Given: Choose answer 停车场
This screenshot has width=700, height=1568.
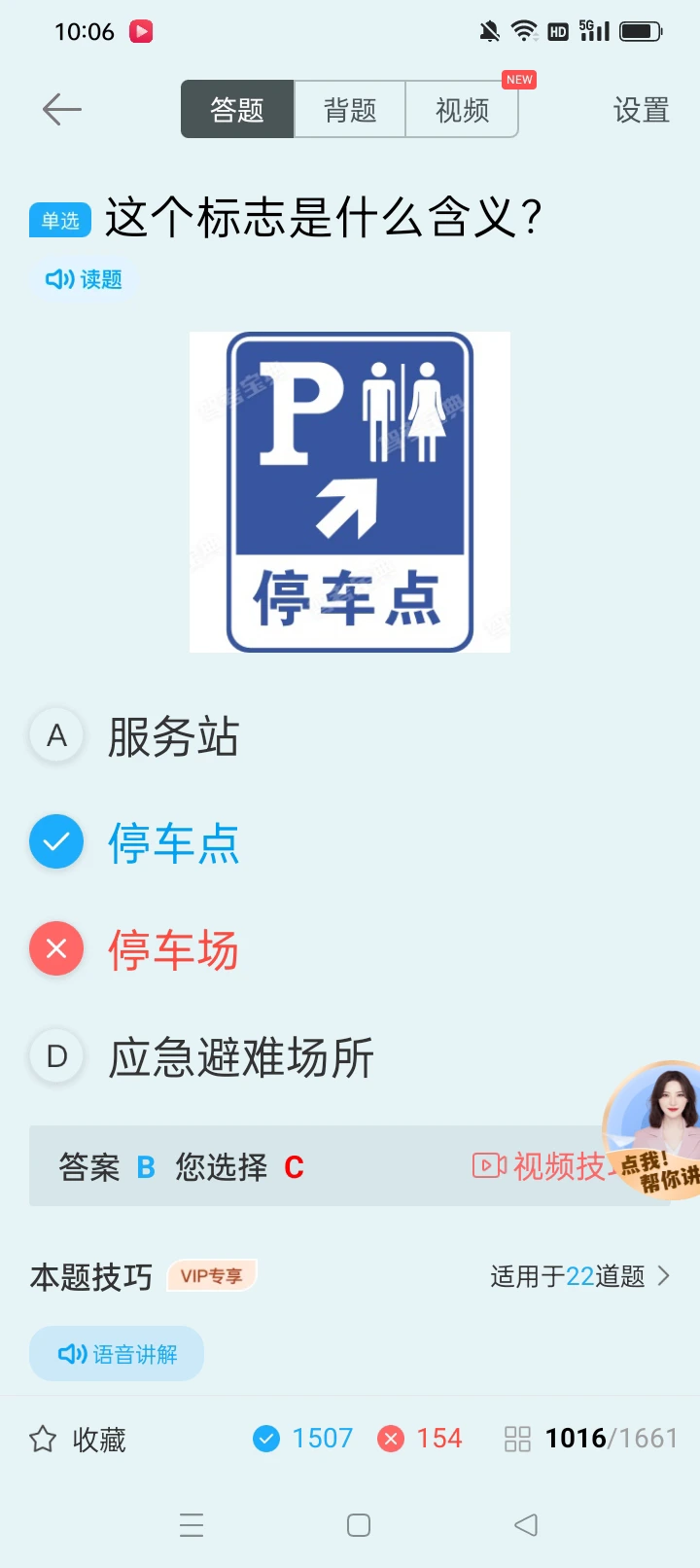Looking at the screenshot, I should (x=173, y=949).
